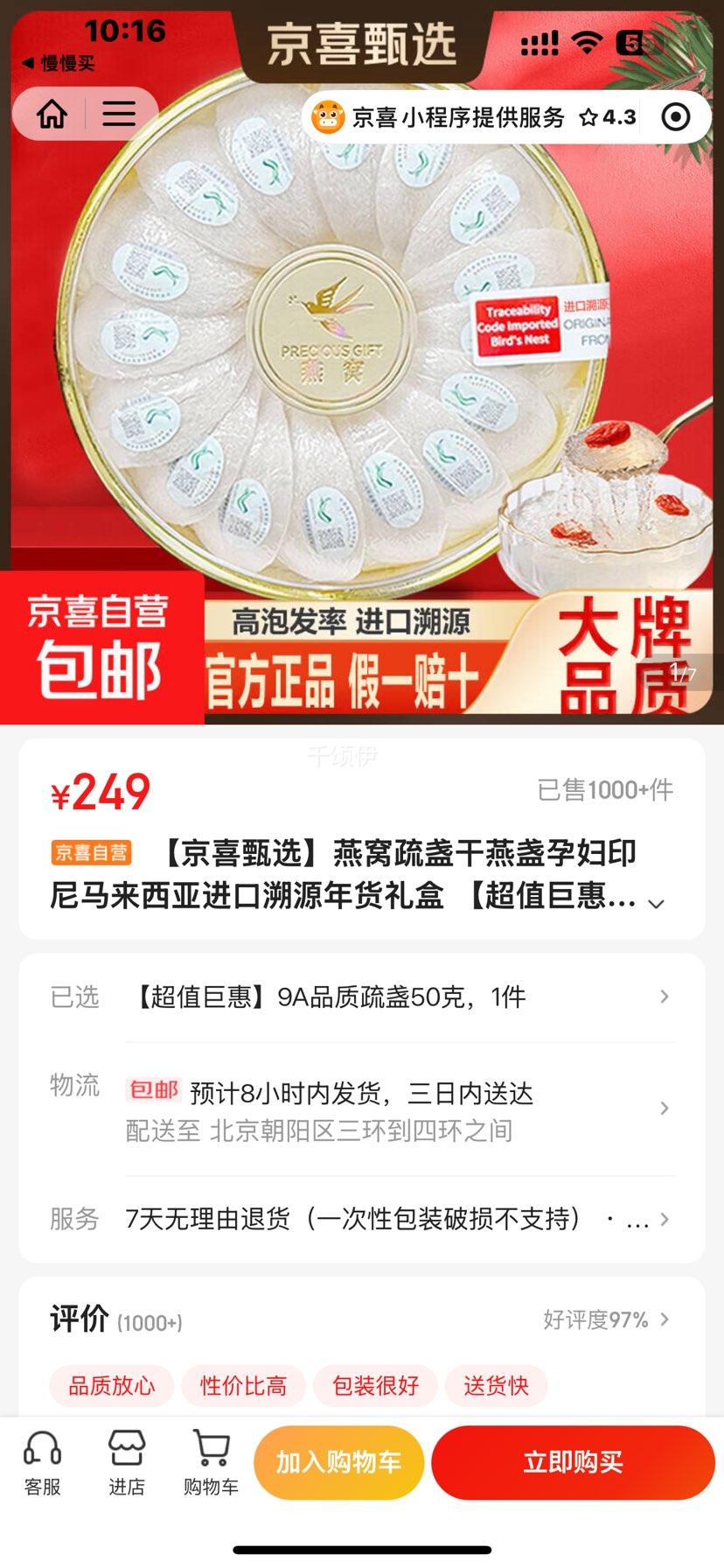Go to the mini program home icon
The width and height of the screenshot is (724, 1568).
point(52,115)
